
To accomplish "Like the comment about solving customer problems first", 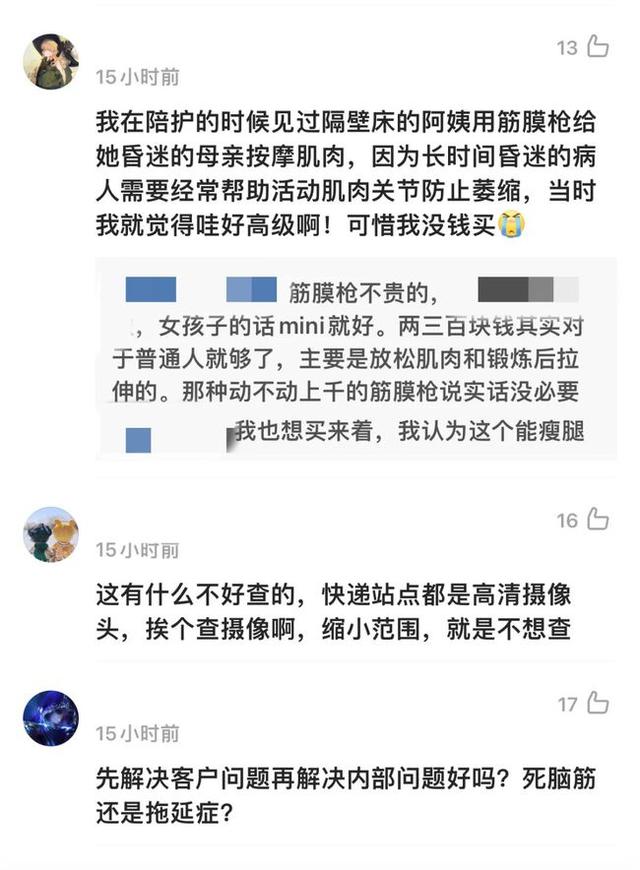I will click(x=597, y=704).
